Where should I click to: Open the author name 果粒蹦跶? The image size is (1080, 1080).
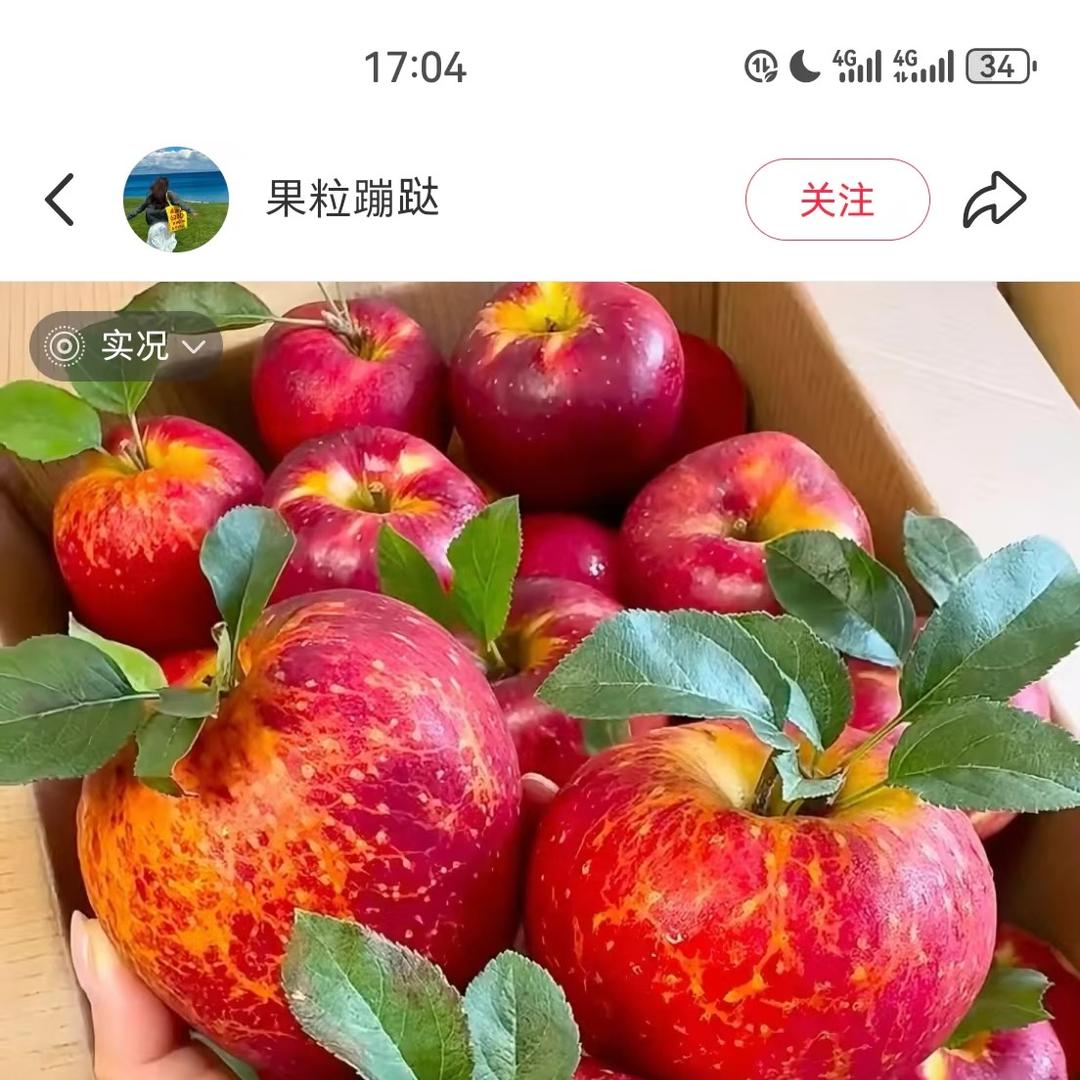pyautogui.click(x=352, y=199)
